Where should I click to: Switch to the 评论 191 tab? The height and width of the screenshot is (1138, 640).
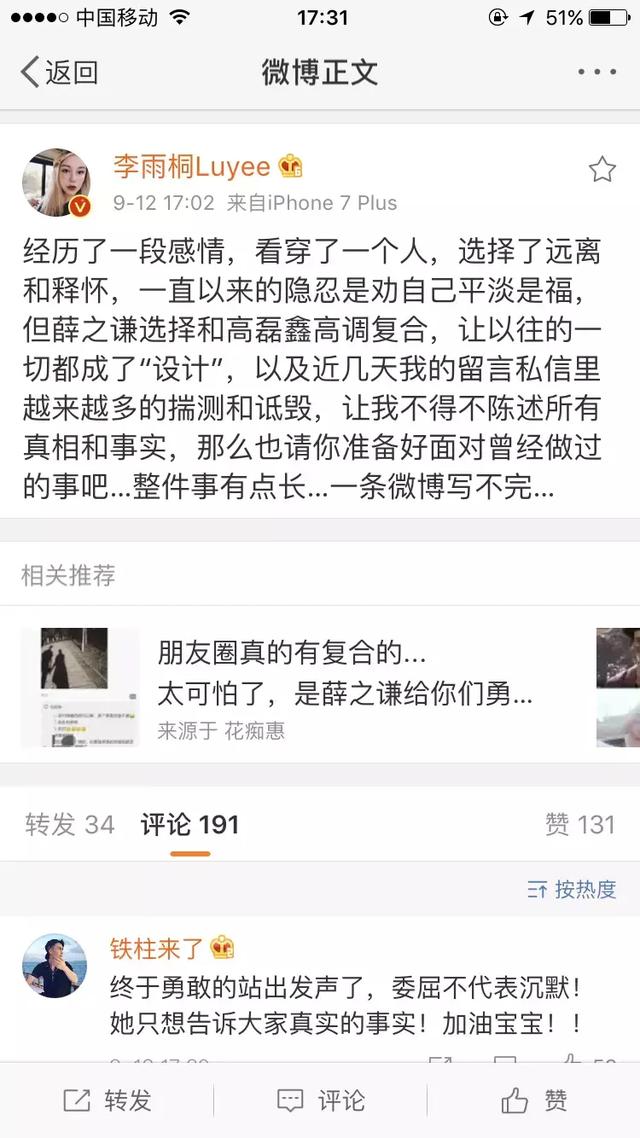(x=190, y=825)
